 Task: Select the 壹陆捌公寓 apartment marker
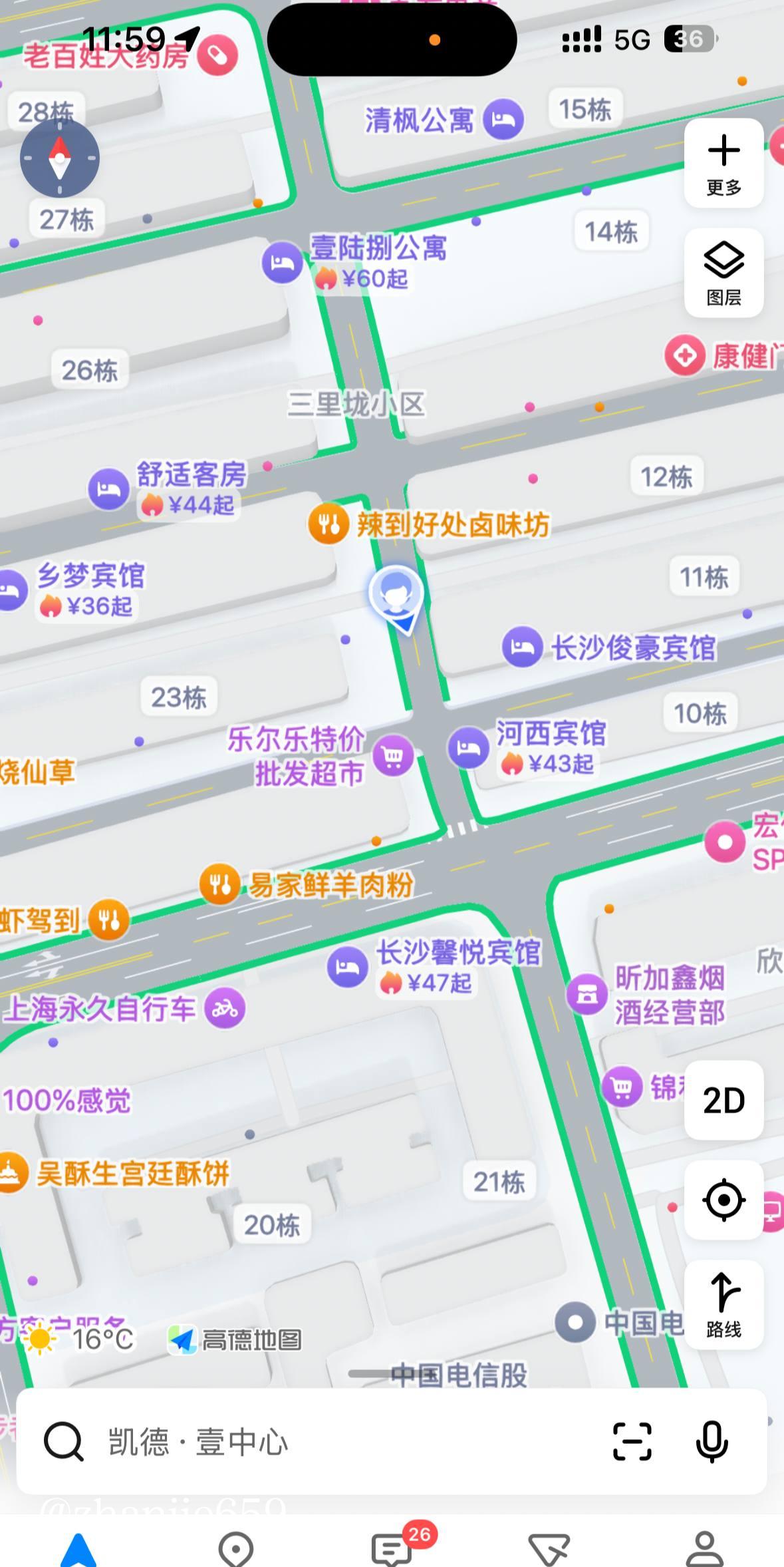pyautogui.click(x=283, y=262)
